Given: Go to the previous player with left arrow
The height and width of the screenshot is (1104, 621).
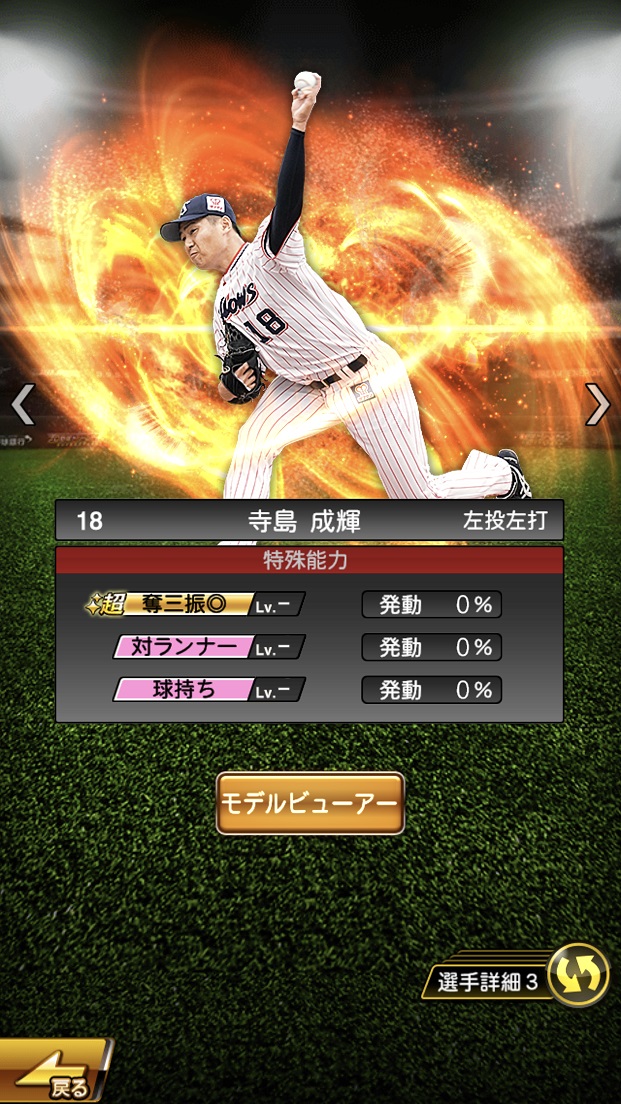Looking at the screenshot, I should click(x=22, y=404).
